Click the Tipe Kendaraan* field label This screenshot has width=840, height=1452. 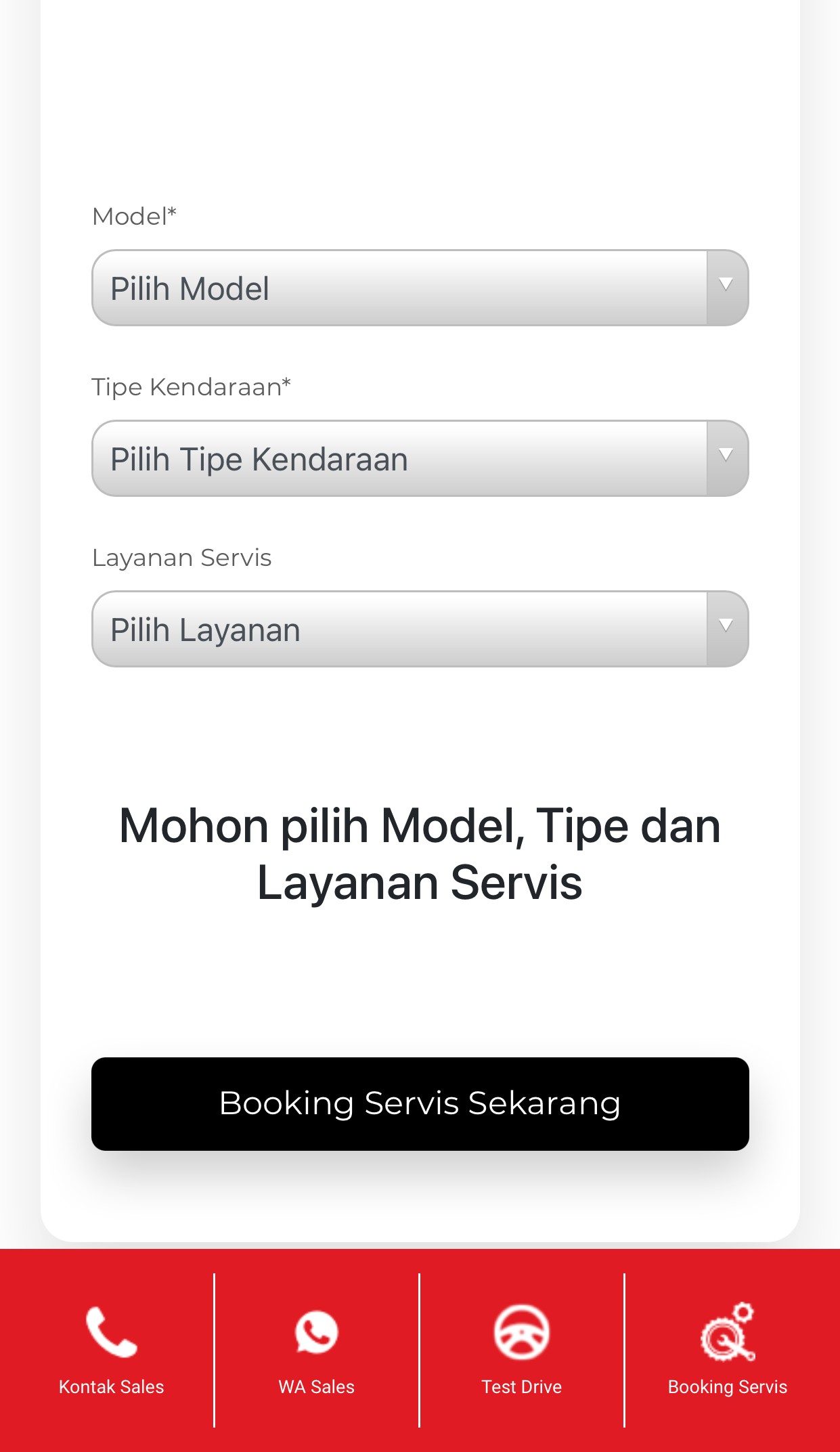(x=192, y=385)
